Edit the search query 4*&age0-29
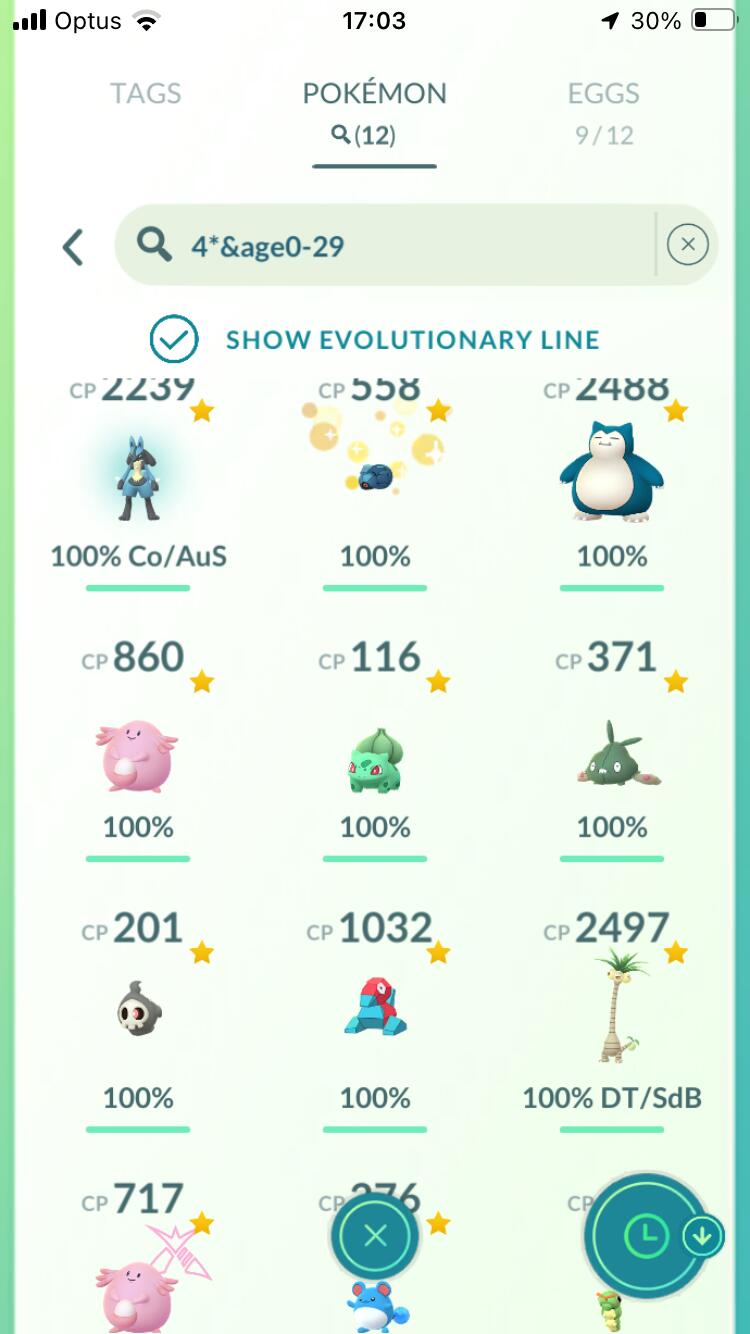The image size is (750, 1334). (400, 246)
